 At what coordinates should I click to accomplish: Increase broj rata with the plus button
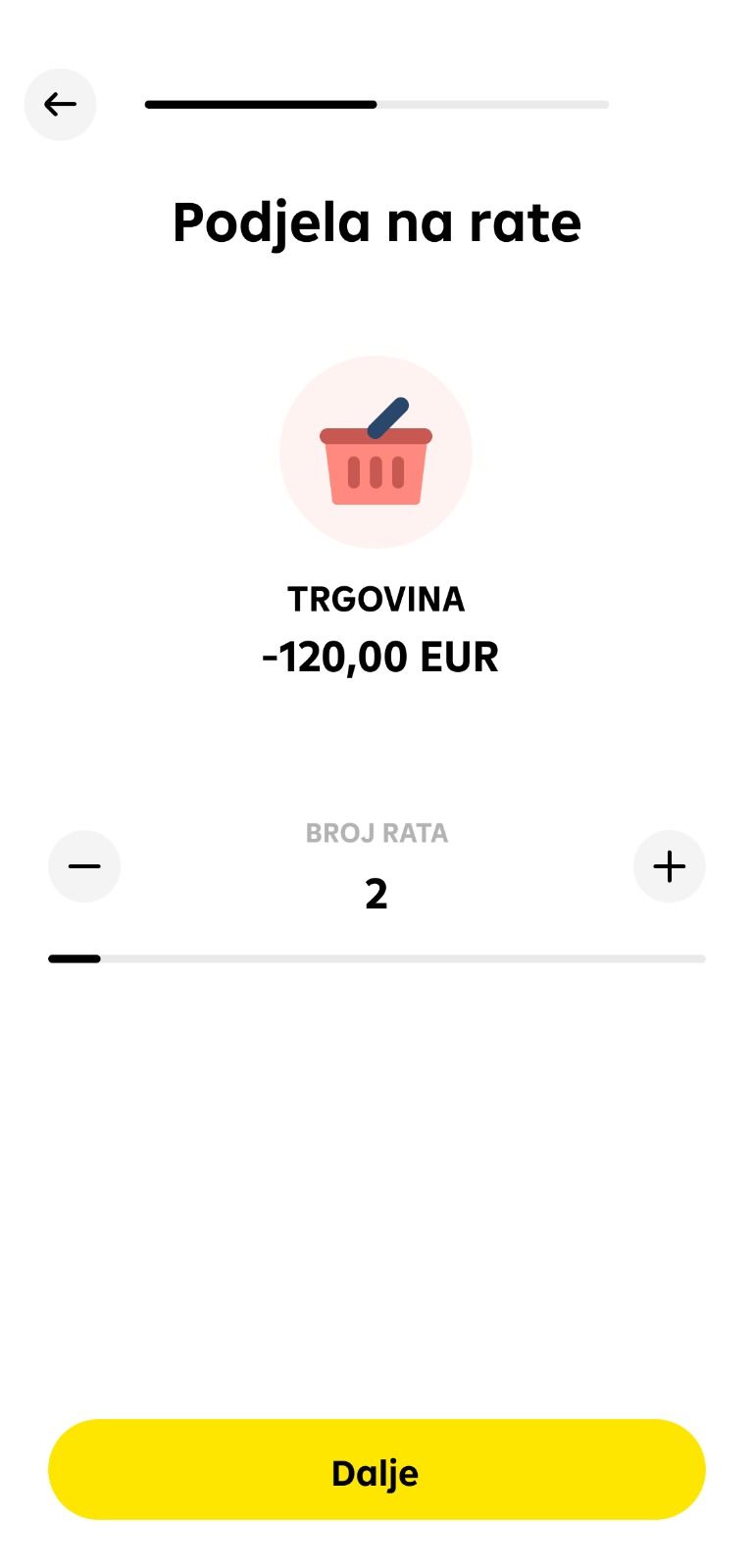tap(670, 866)
